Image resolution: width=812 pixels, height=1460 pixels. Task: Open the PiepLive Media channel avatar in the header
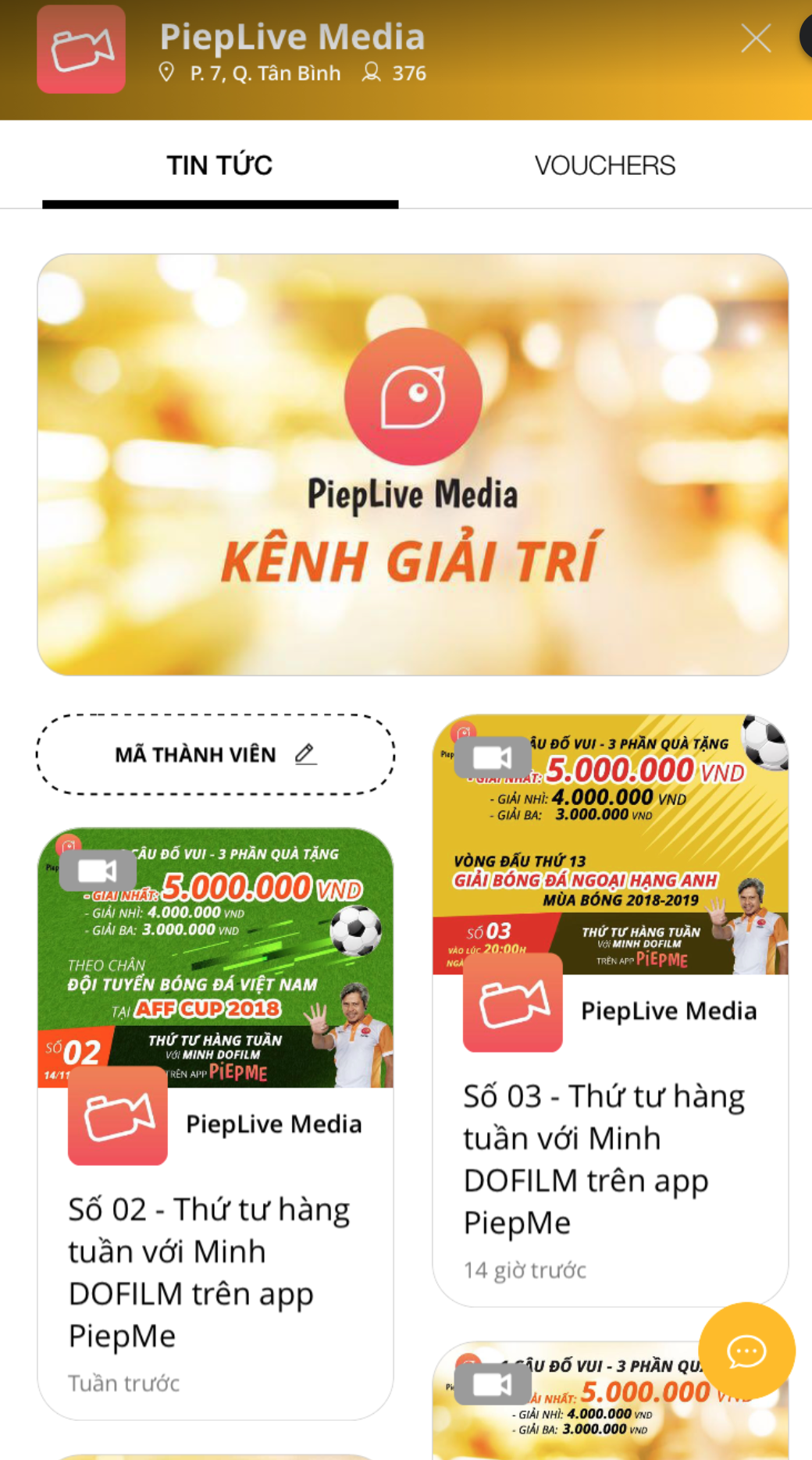coord(81,49)
